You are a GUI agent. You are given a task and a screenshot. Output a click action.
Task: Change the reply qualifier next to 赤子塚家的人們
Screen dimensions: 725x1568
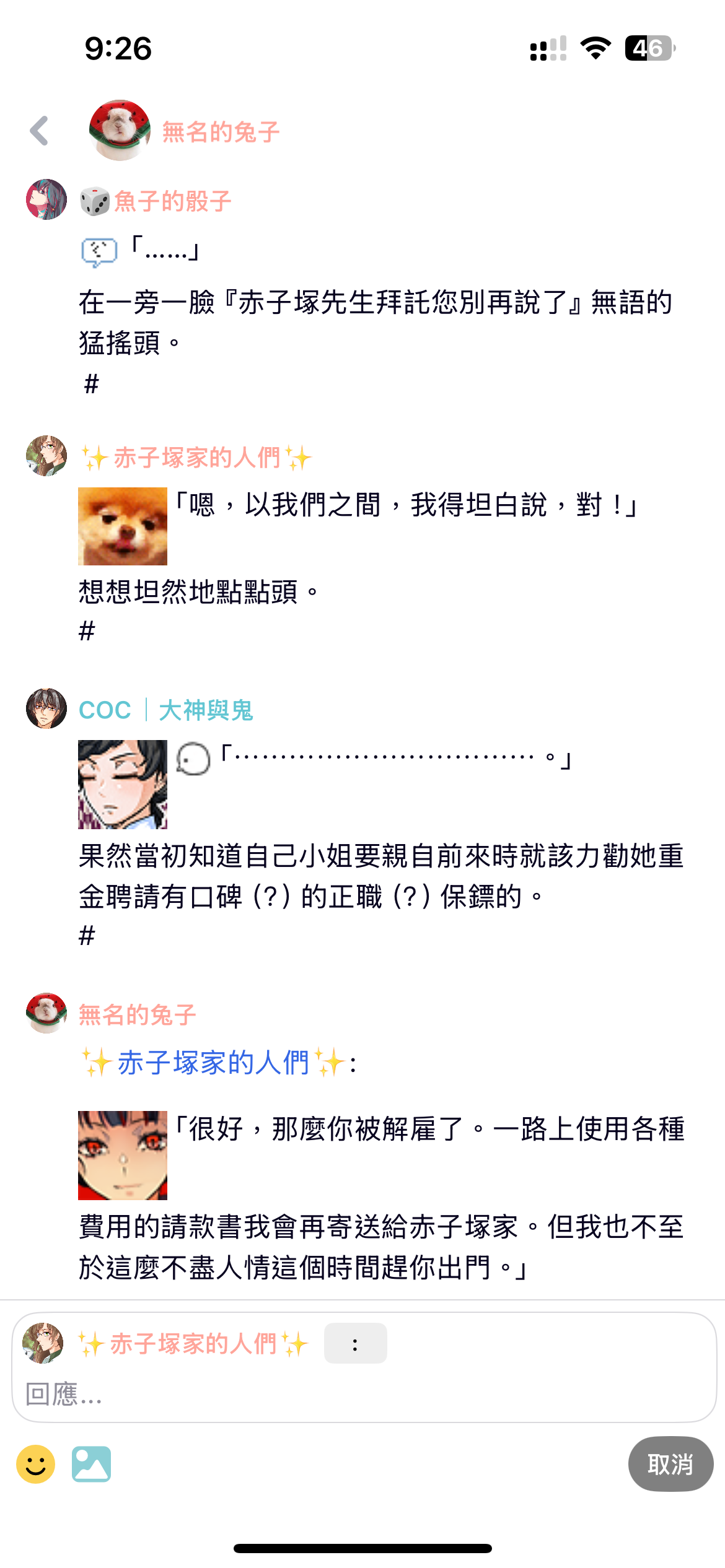pos(355,1344)
